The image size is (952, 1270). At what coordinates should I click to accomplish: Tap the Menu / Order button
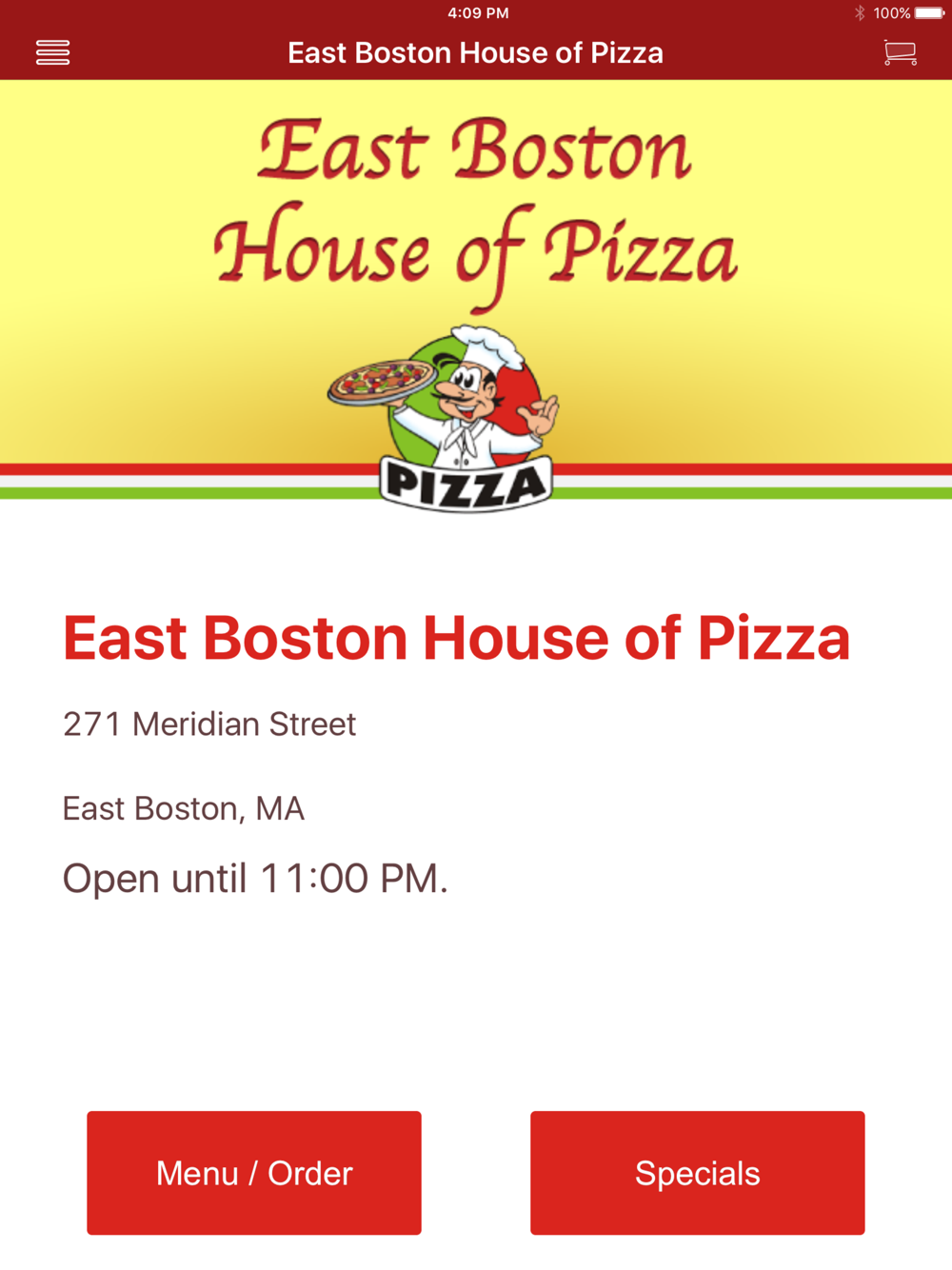(254, 1173)
